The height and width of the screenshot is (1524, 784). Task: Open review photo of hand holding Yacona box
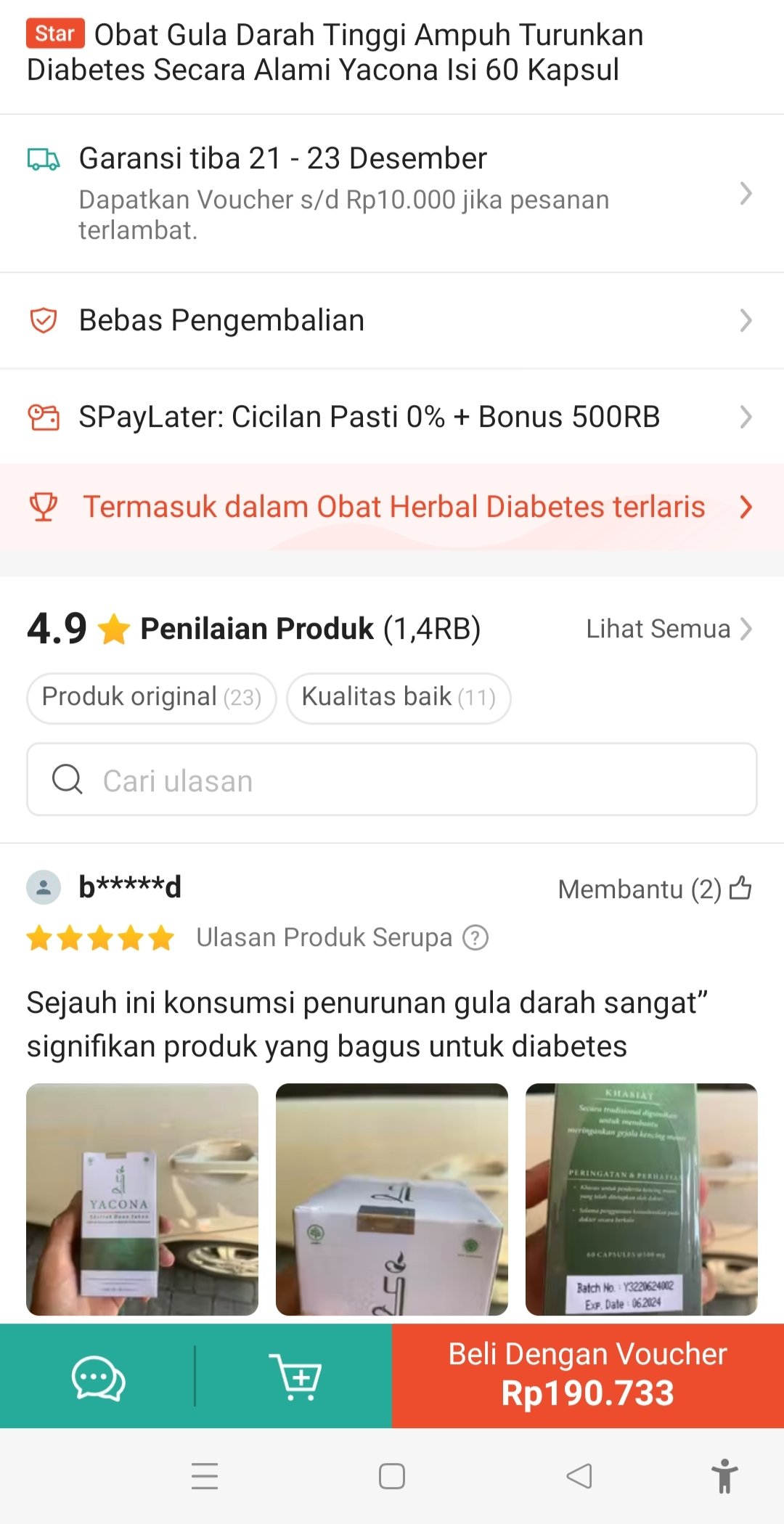coord(142,1199)
